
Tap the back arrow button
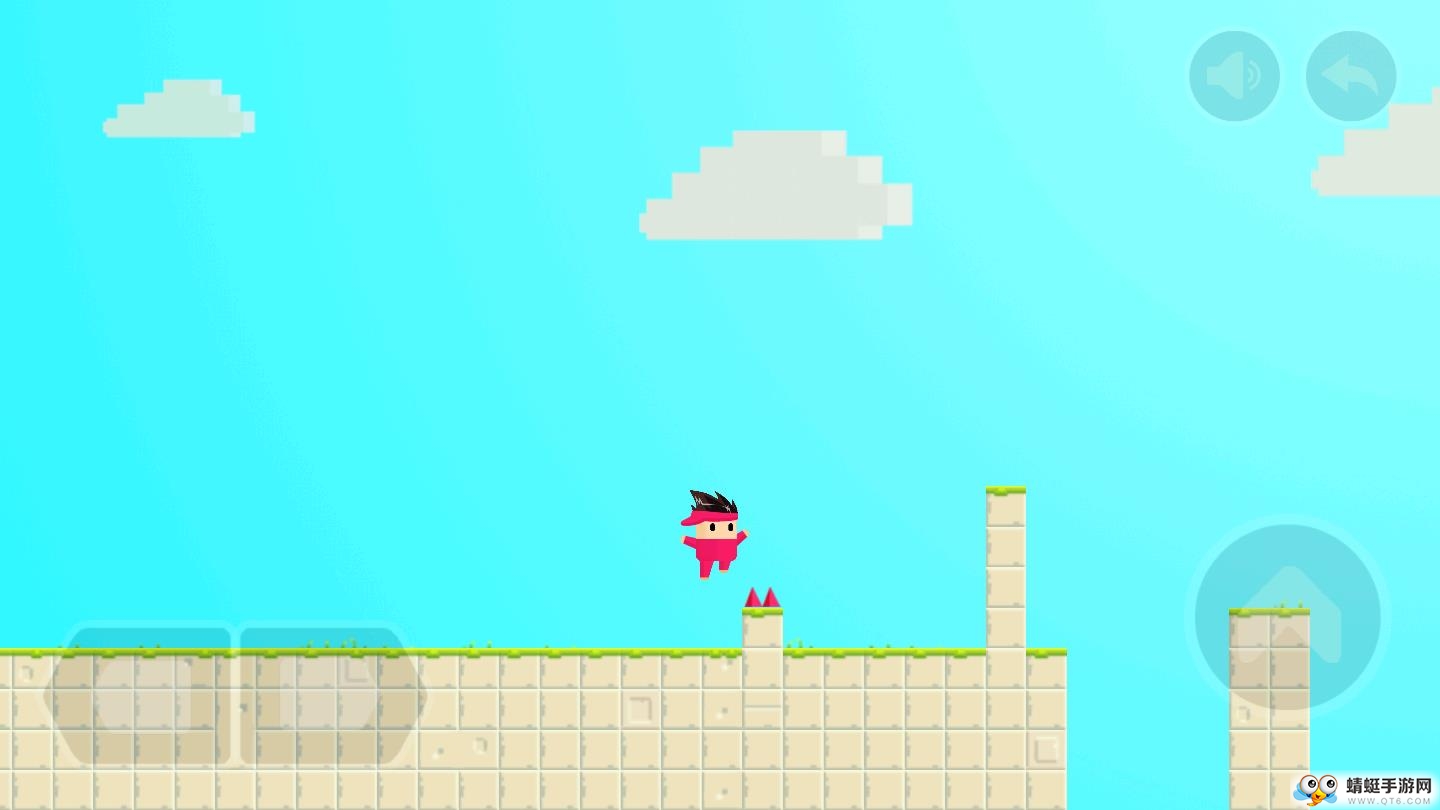1350,76
